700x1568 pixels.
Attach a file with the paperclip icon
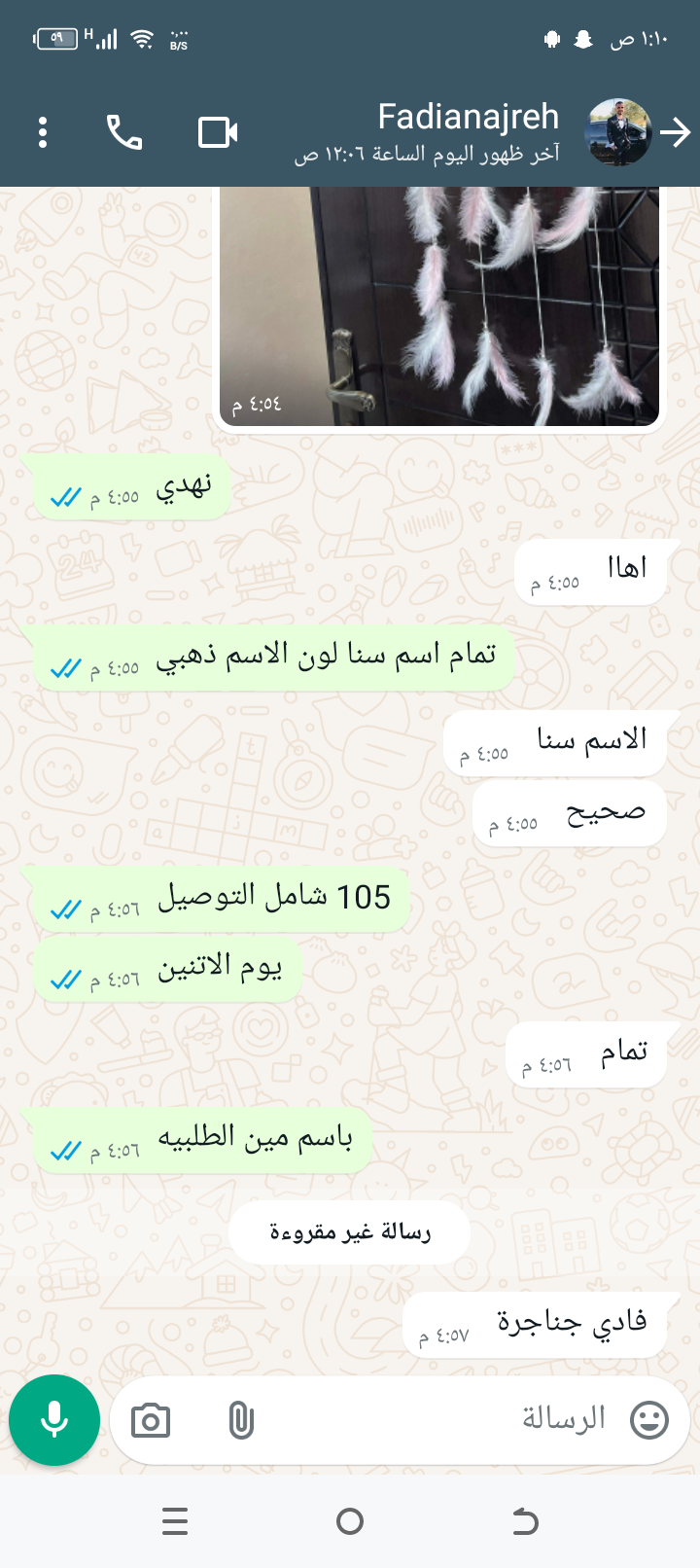click(x=241, y=1421)
